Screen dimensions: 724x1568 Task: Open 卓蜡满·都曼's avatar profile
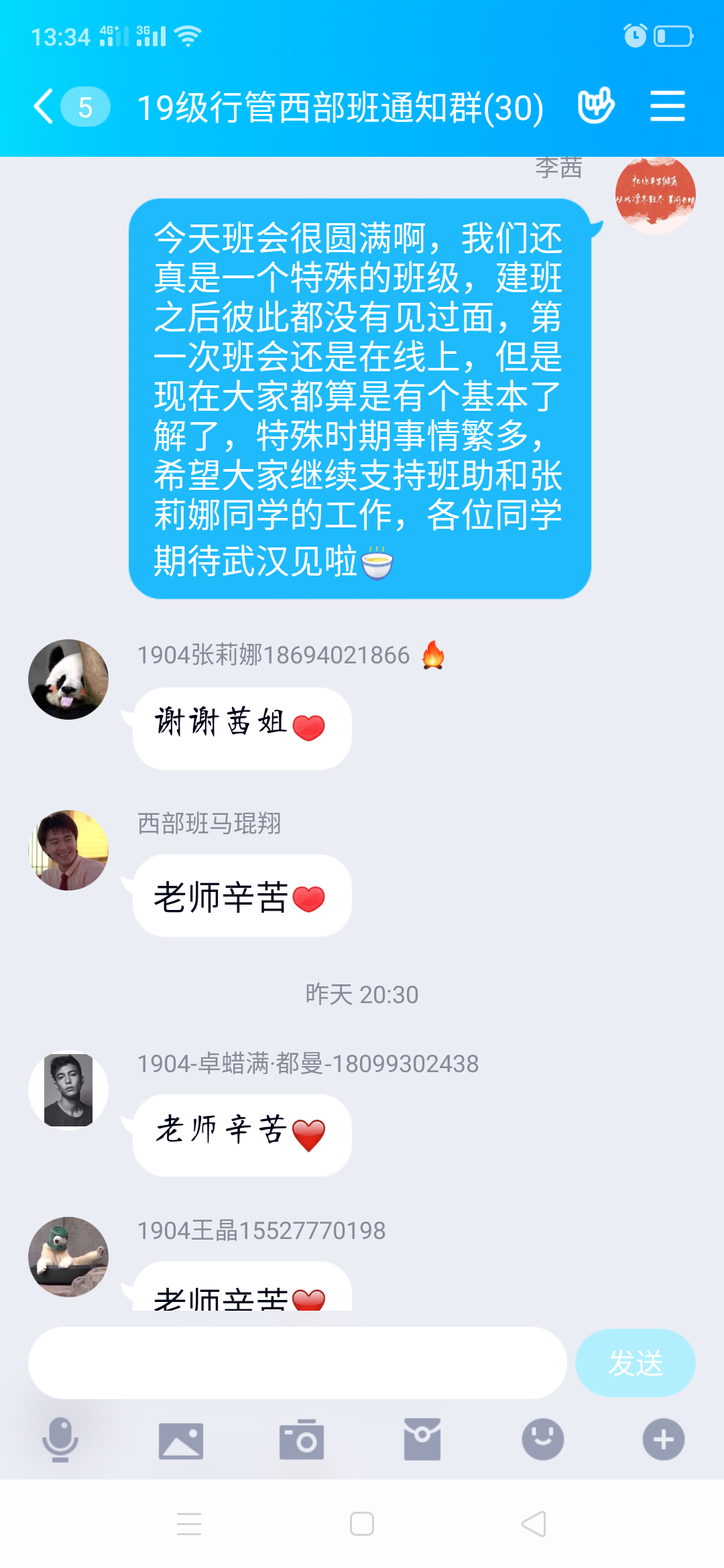(68, 1090)
